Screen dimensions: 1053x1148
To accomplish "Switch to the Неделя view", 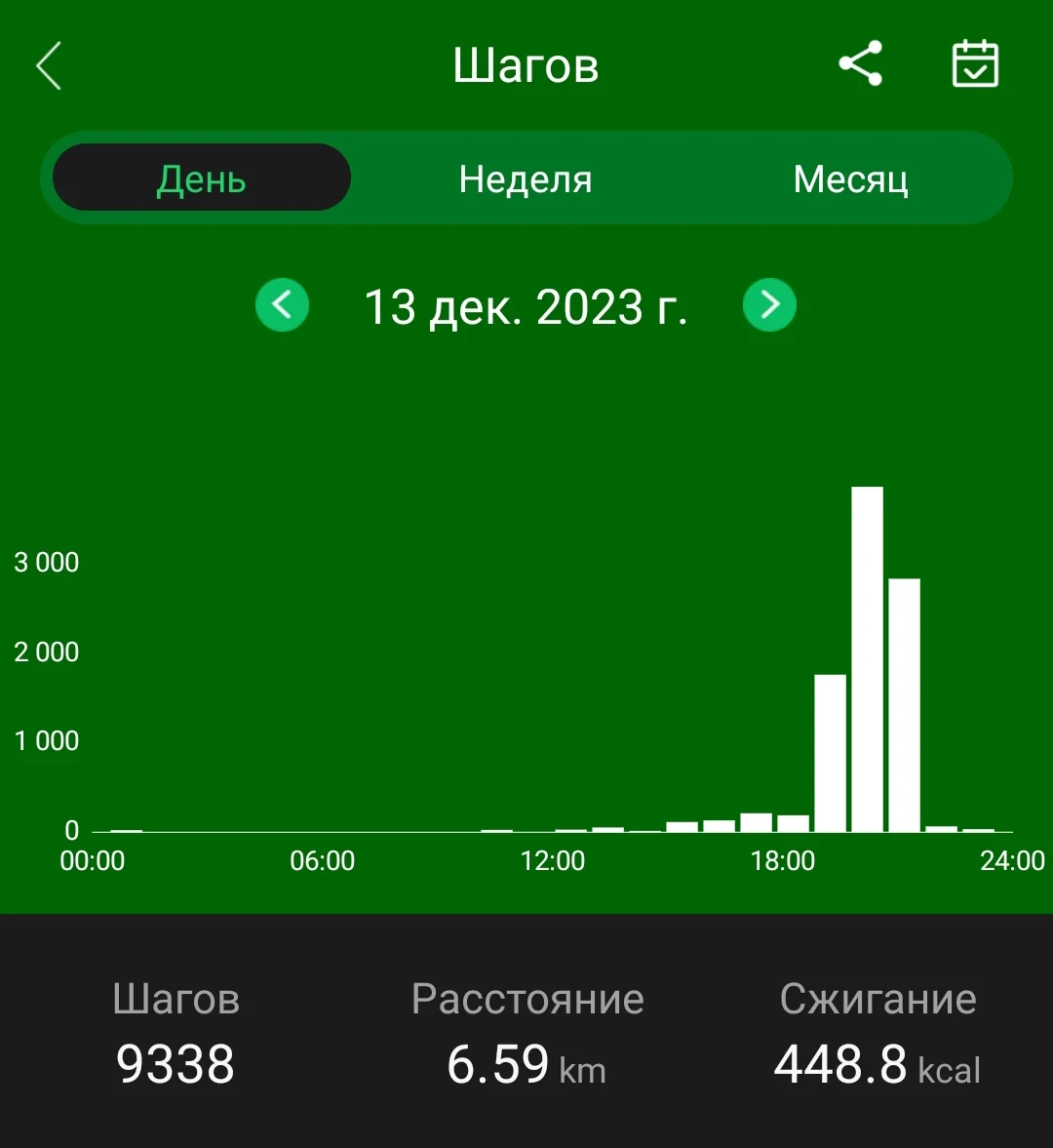I will coord(525,178).
